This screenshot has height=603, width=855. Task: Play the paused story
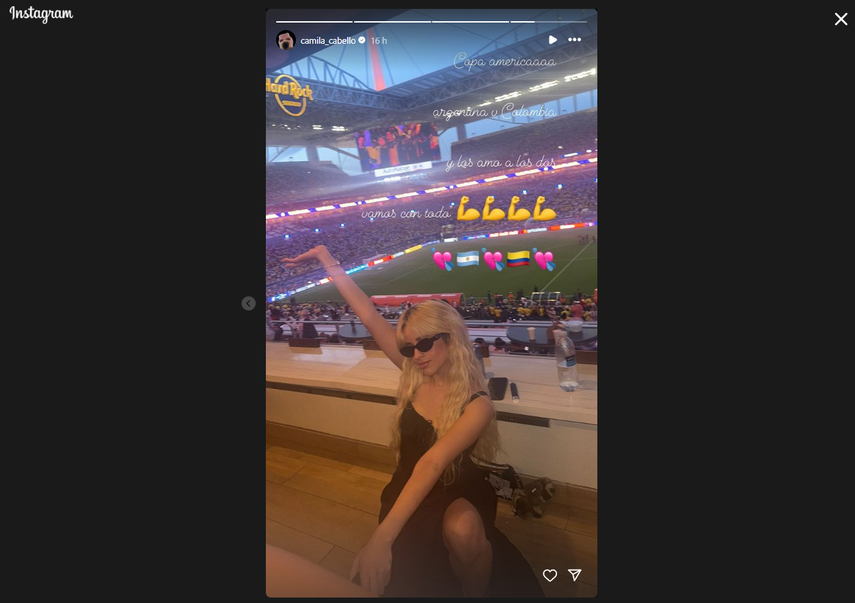[x=552, y=40]
